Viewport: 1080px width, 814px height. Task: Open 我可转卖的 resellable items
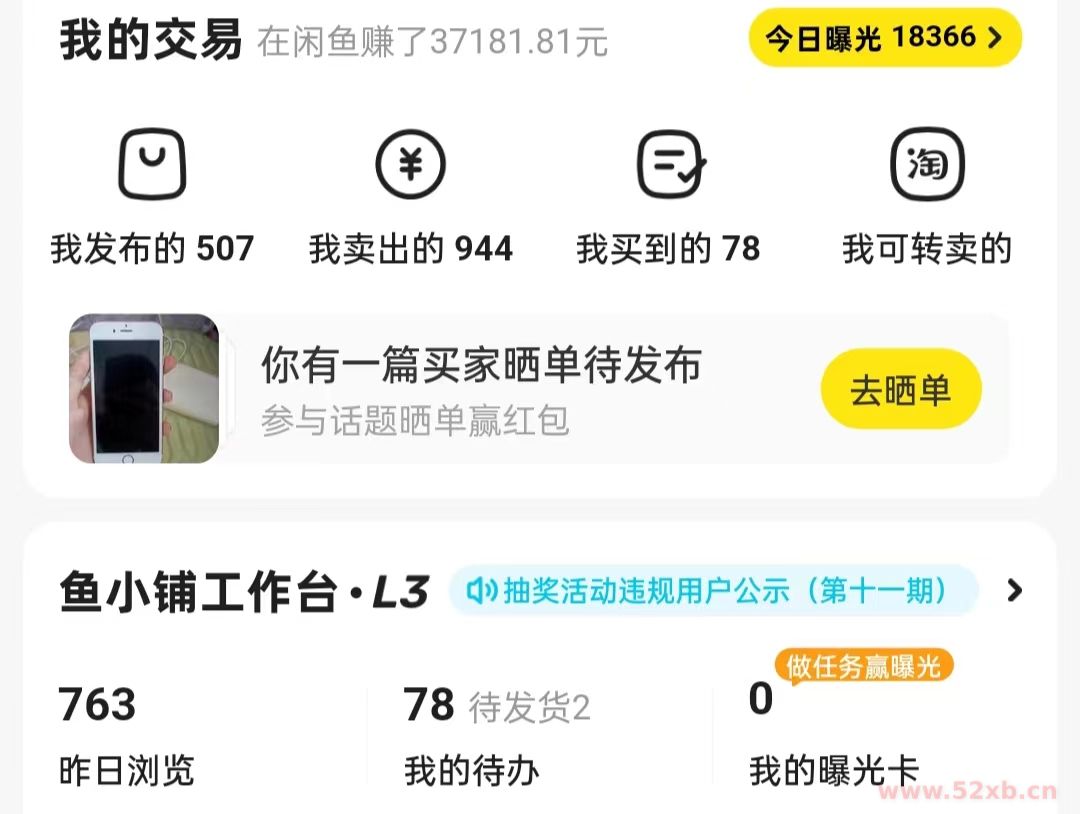coord(926,200)
